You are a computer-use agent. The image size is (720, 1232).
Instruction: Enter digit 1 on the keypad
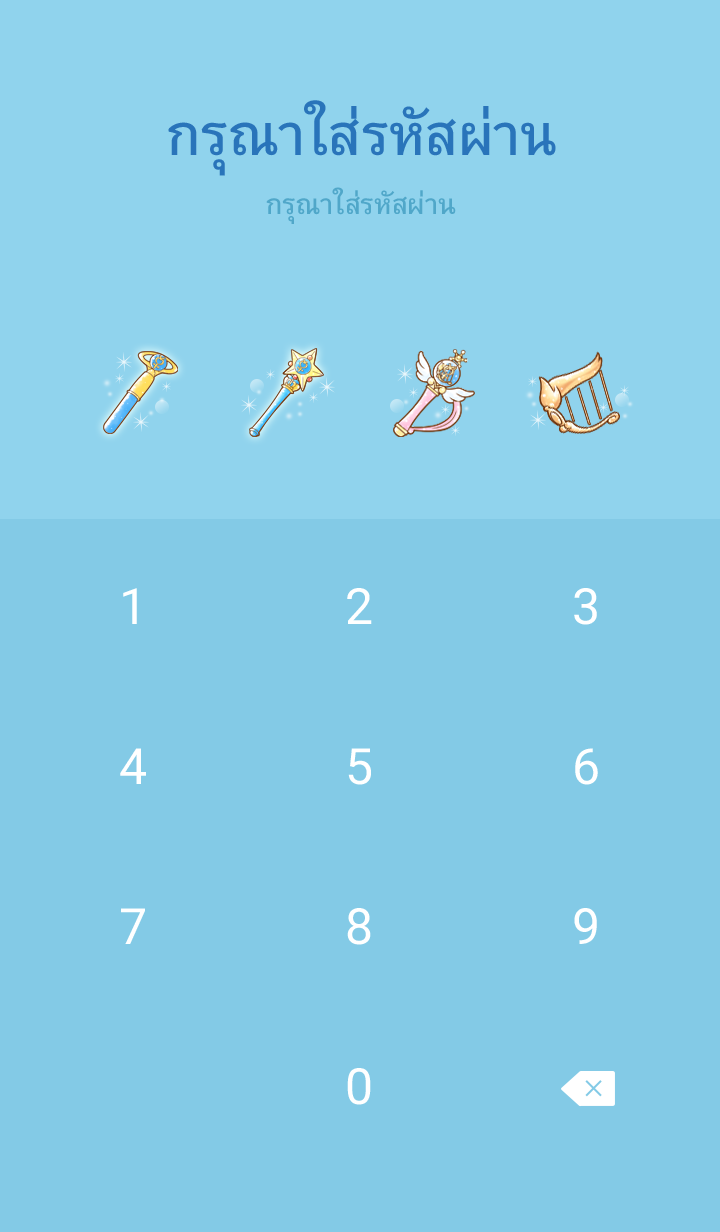pyautogui.click(x=133, y=607)
